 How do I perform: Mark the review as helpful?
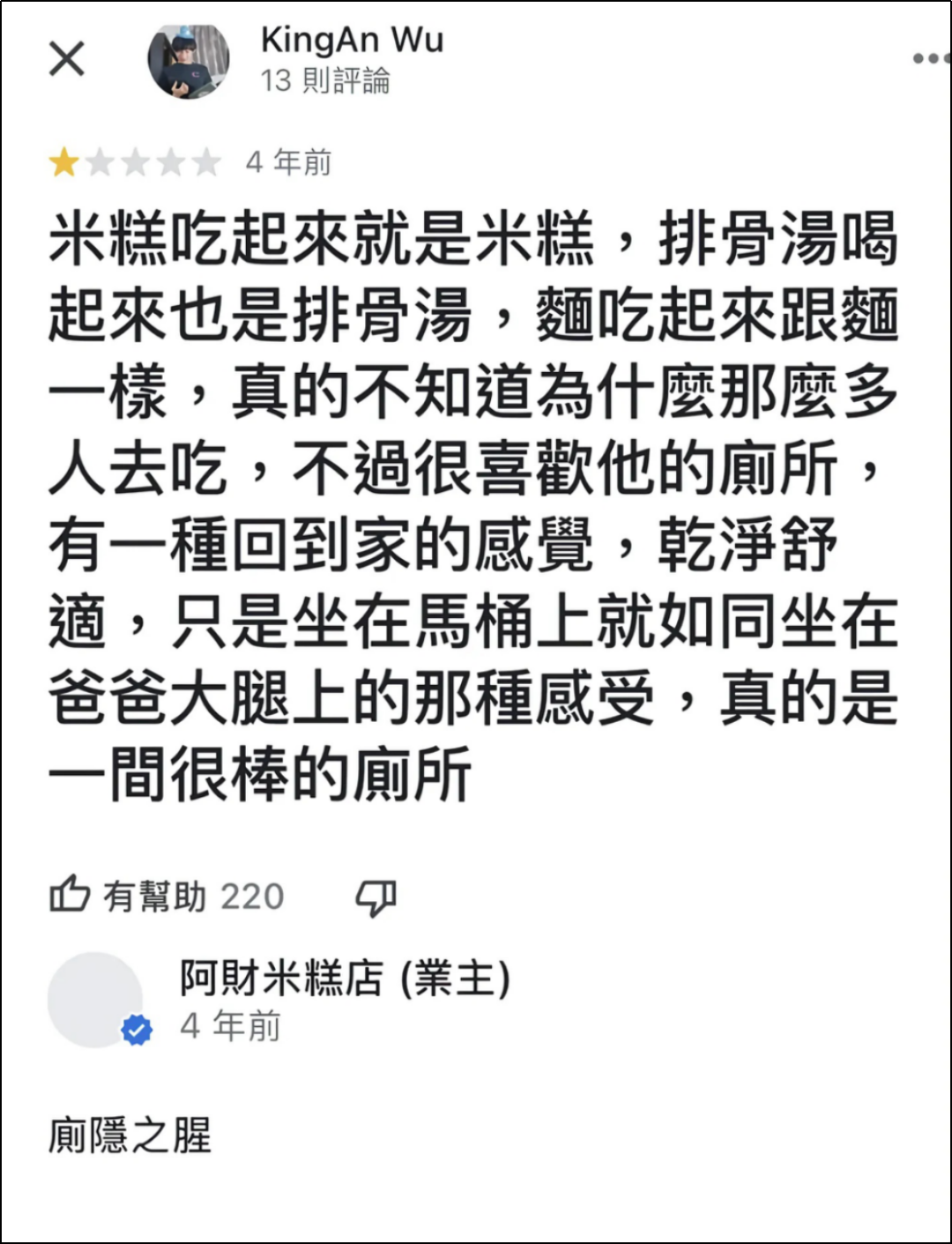71,895
